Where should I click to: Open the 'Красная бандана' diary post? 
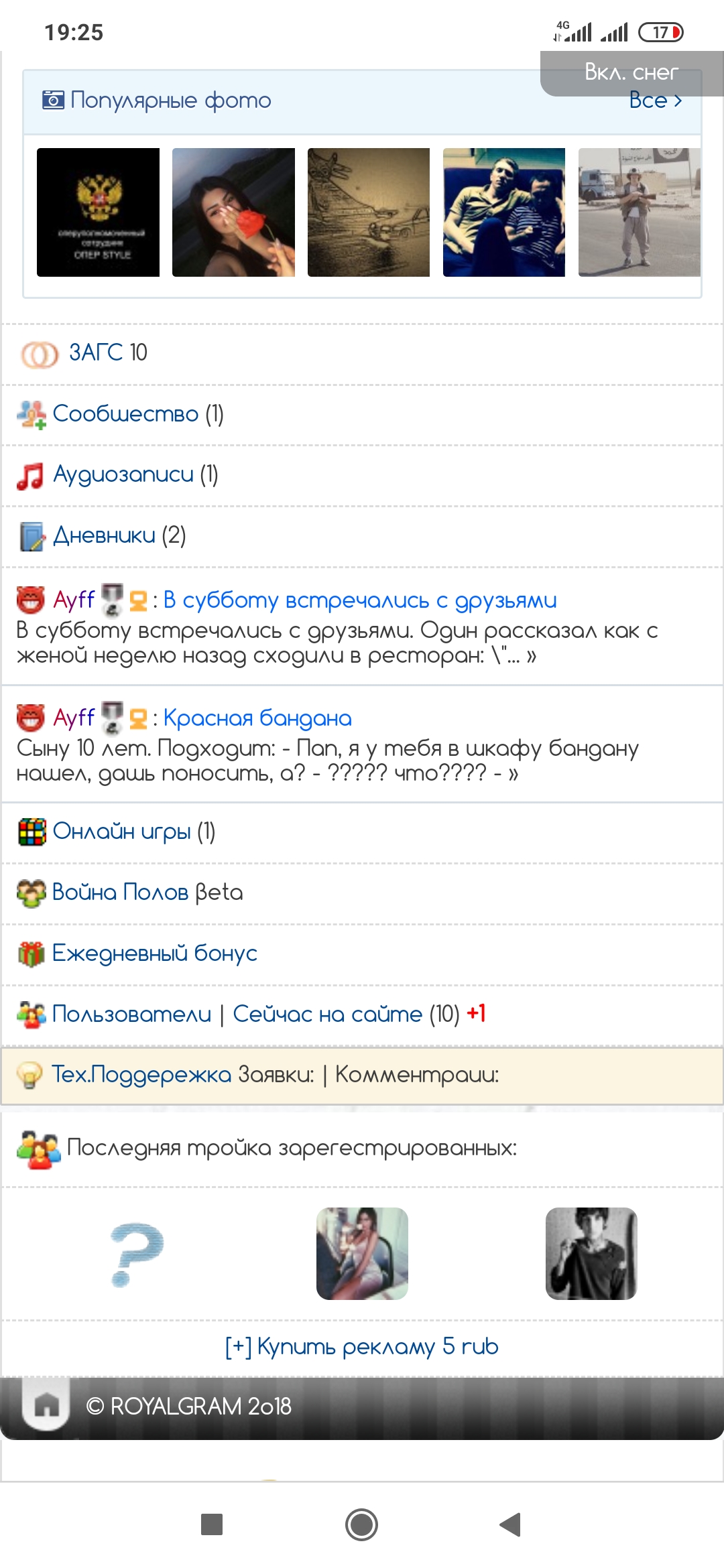[x=257, y=718]
